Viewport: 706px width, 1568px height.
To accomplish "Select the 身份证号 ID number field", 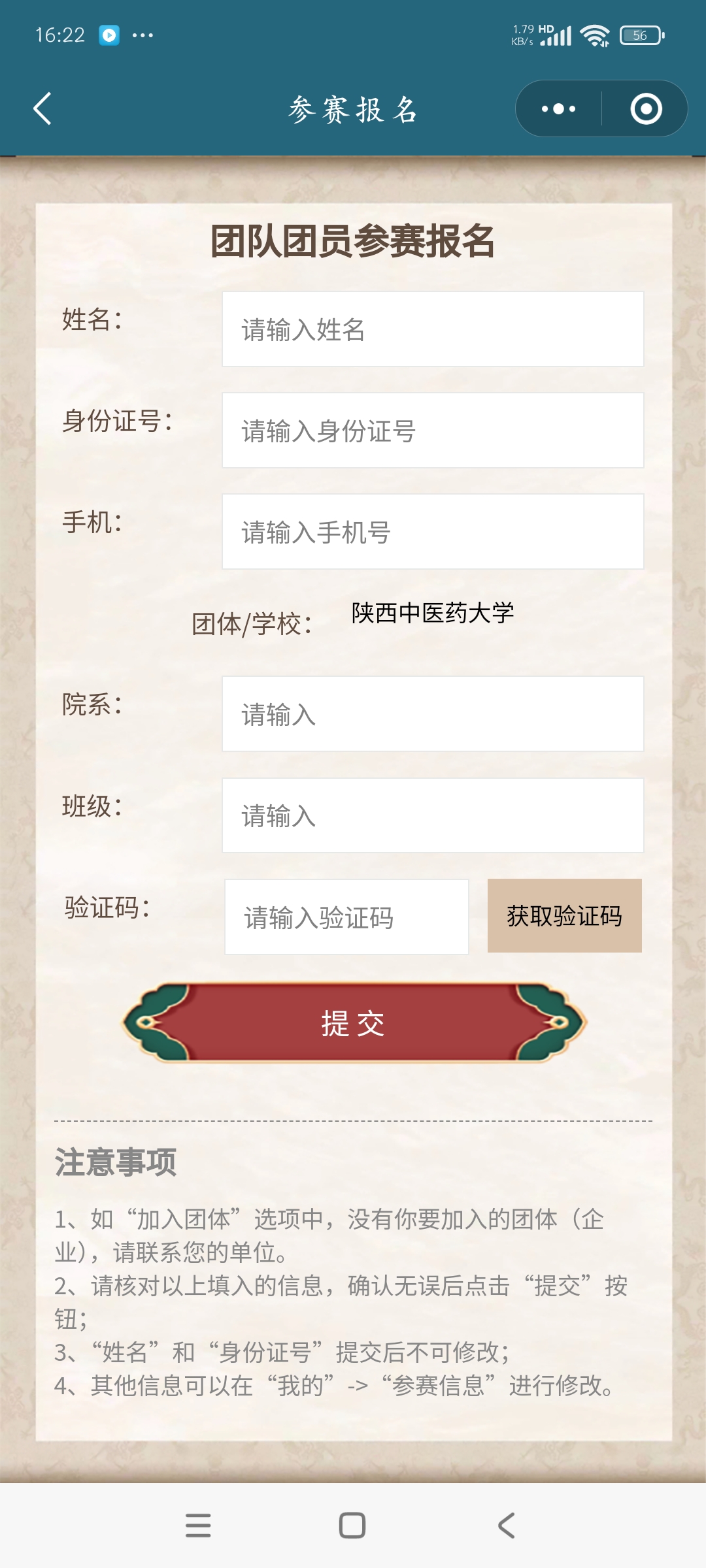I will tap(433, 431).
